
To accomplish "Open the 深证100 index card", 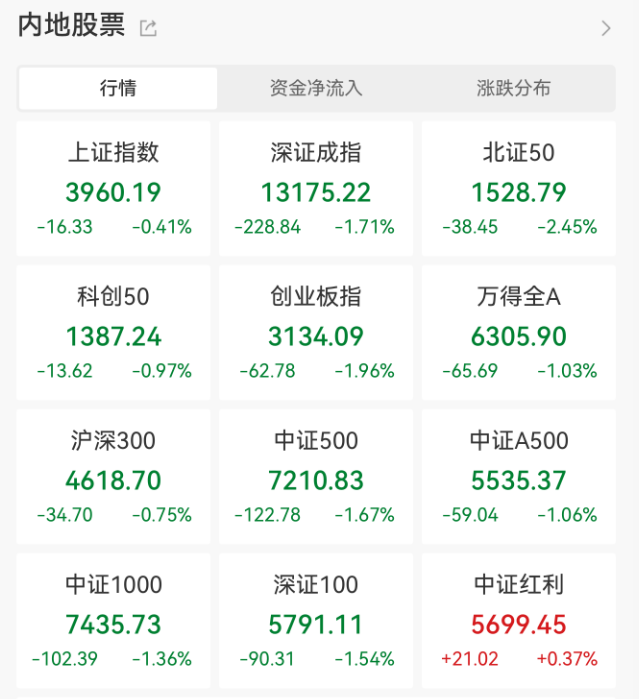I will pos(316,619).
